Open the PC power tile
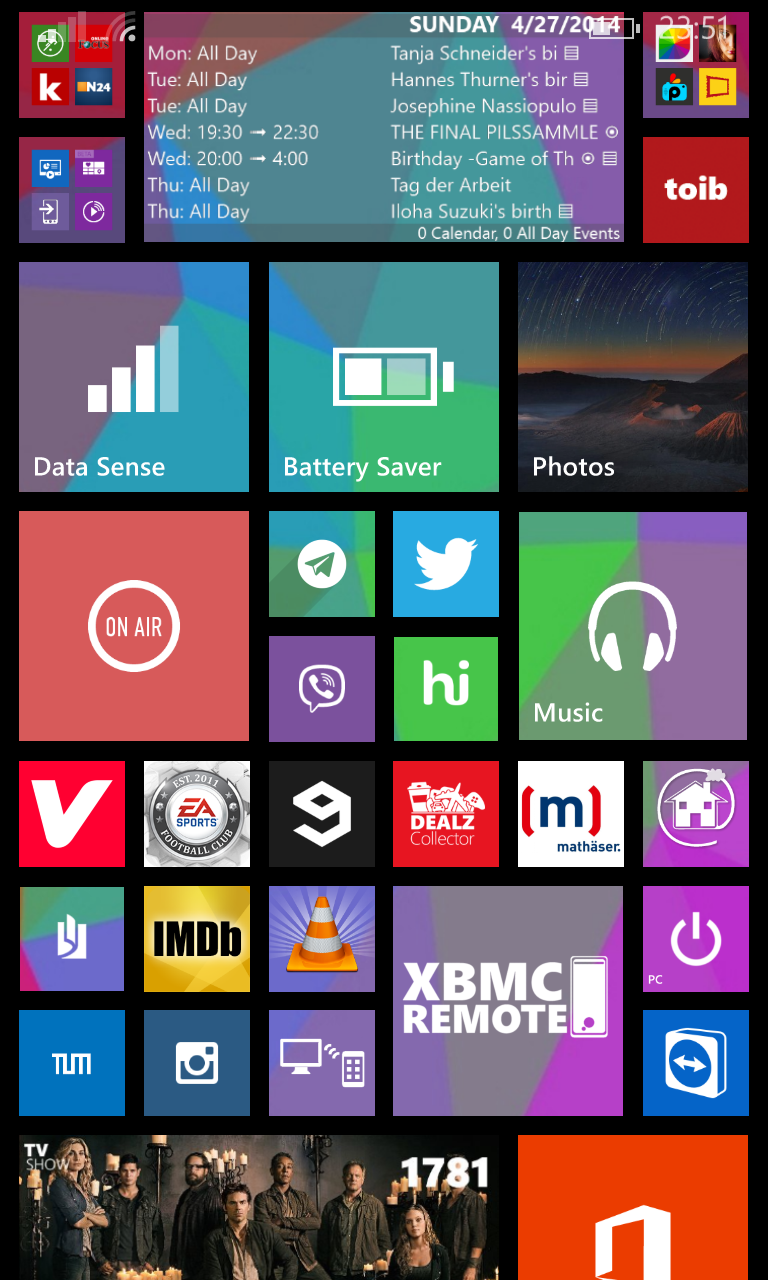 [x=696, y=939]
